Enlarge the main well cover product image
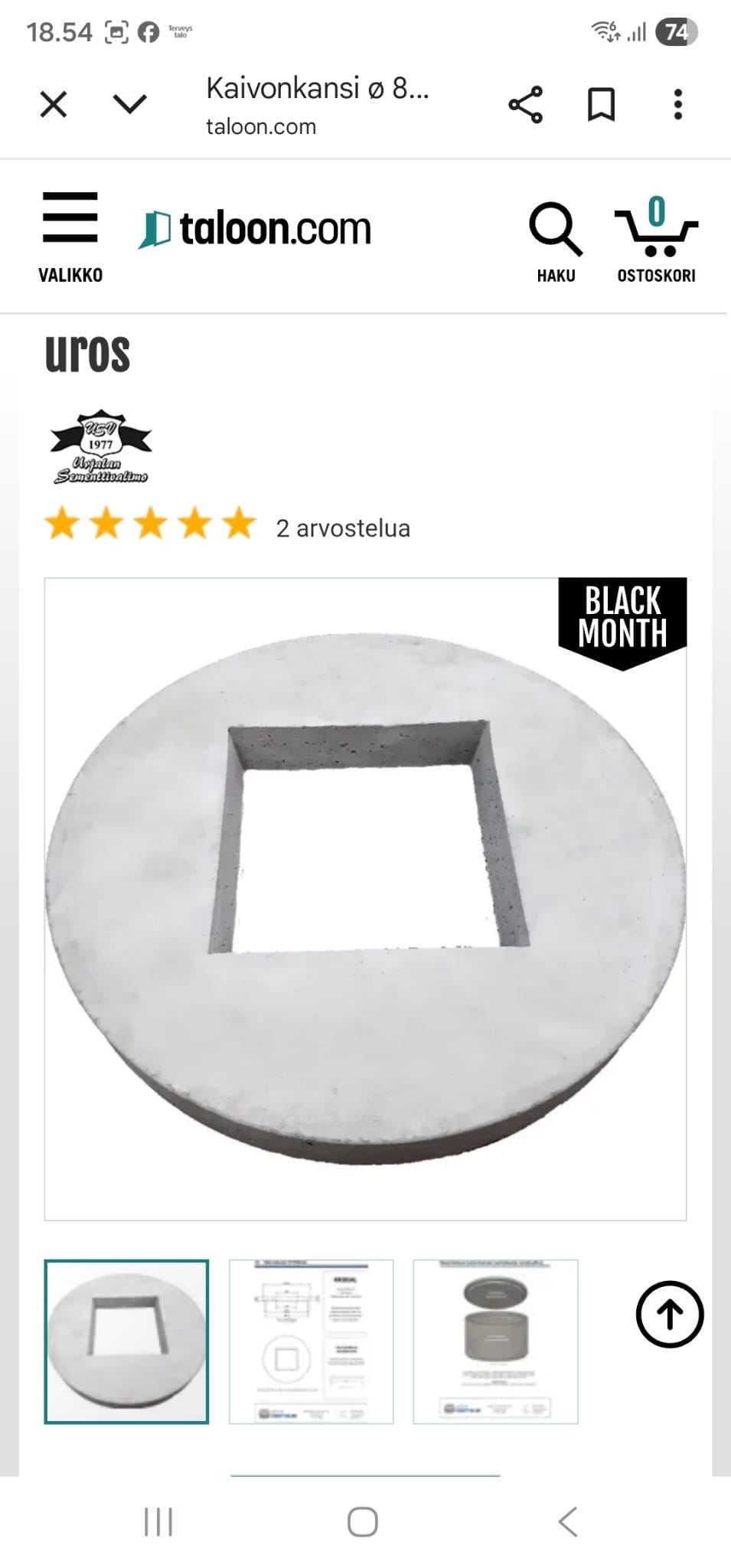The height and width of the screenshot is (1568, 731). point(365,899)
